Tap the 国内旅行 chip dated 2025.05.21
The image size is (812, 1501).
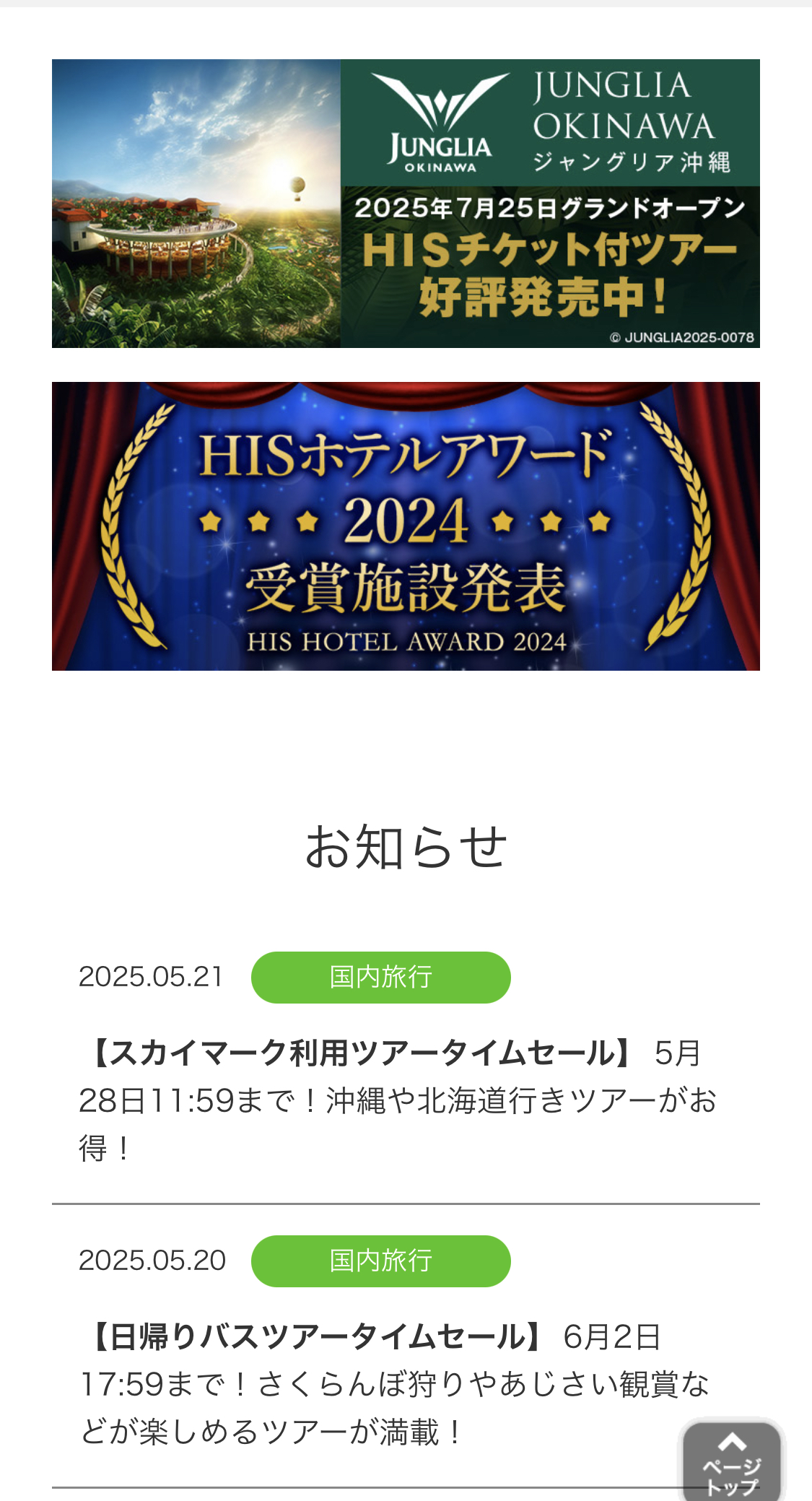381,978
